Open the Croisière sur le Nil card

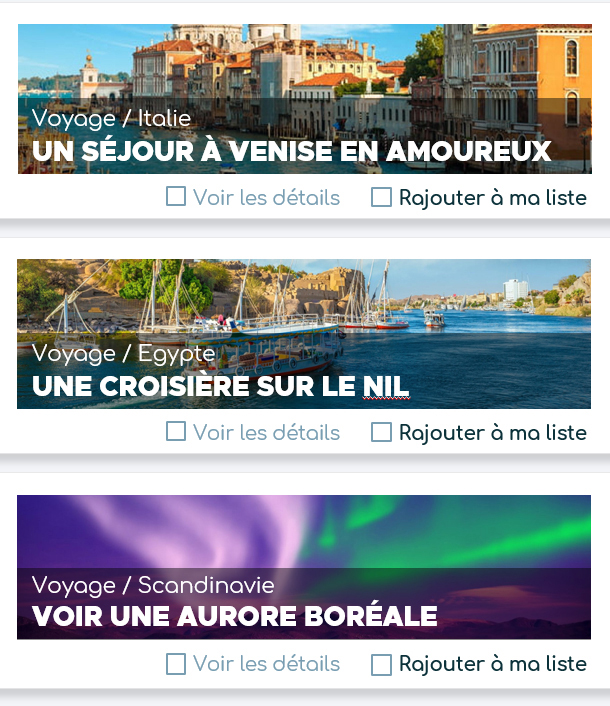pos(304,334)
